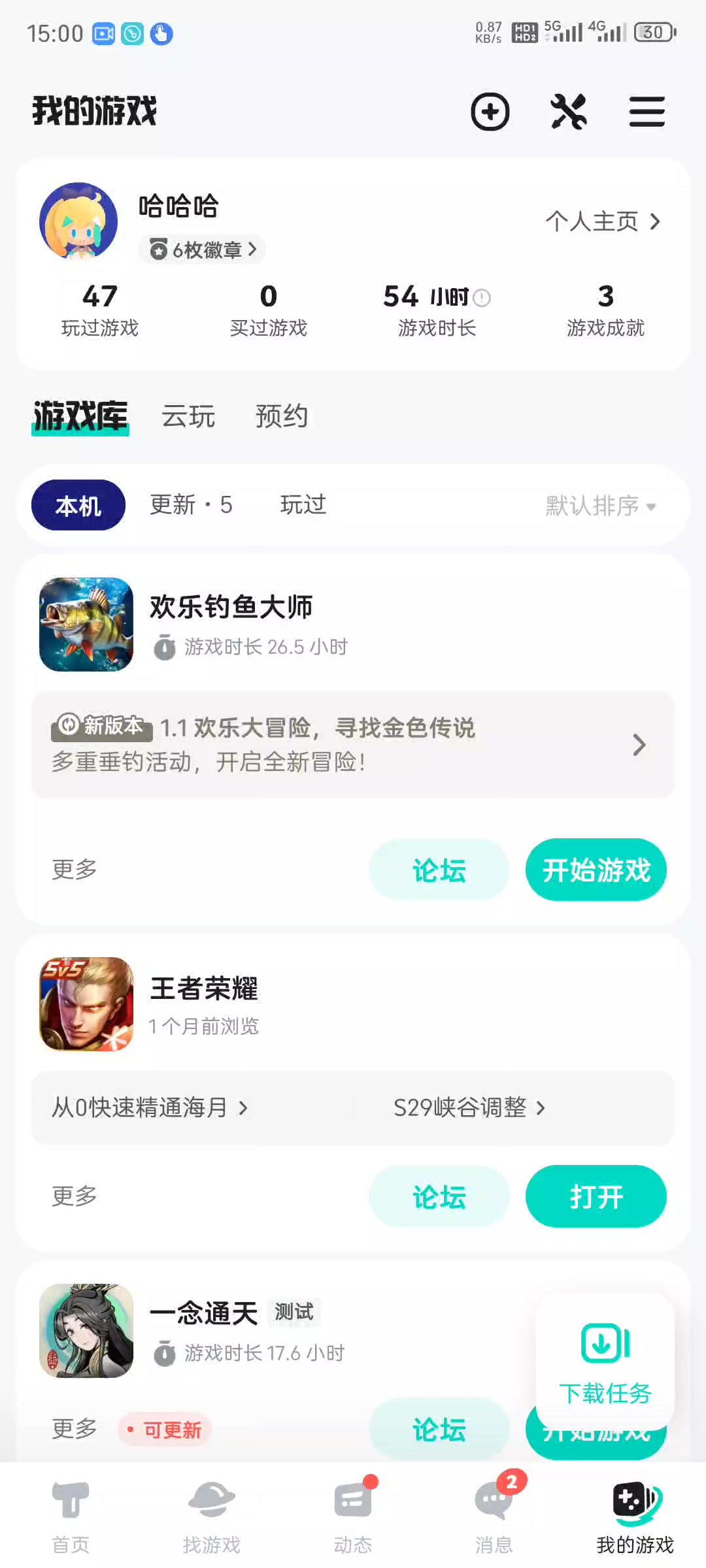Open the 从0快速精通海月 guide
The height and width of the screenshot is (1568, 706).
pyautogui.click(x=150, y=1107)
